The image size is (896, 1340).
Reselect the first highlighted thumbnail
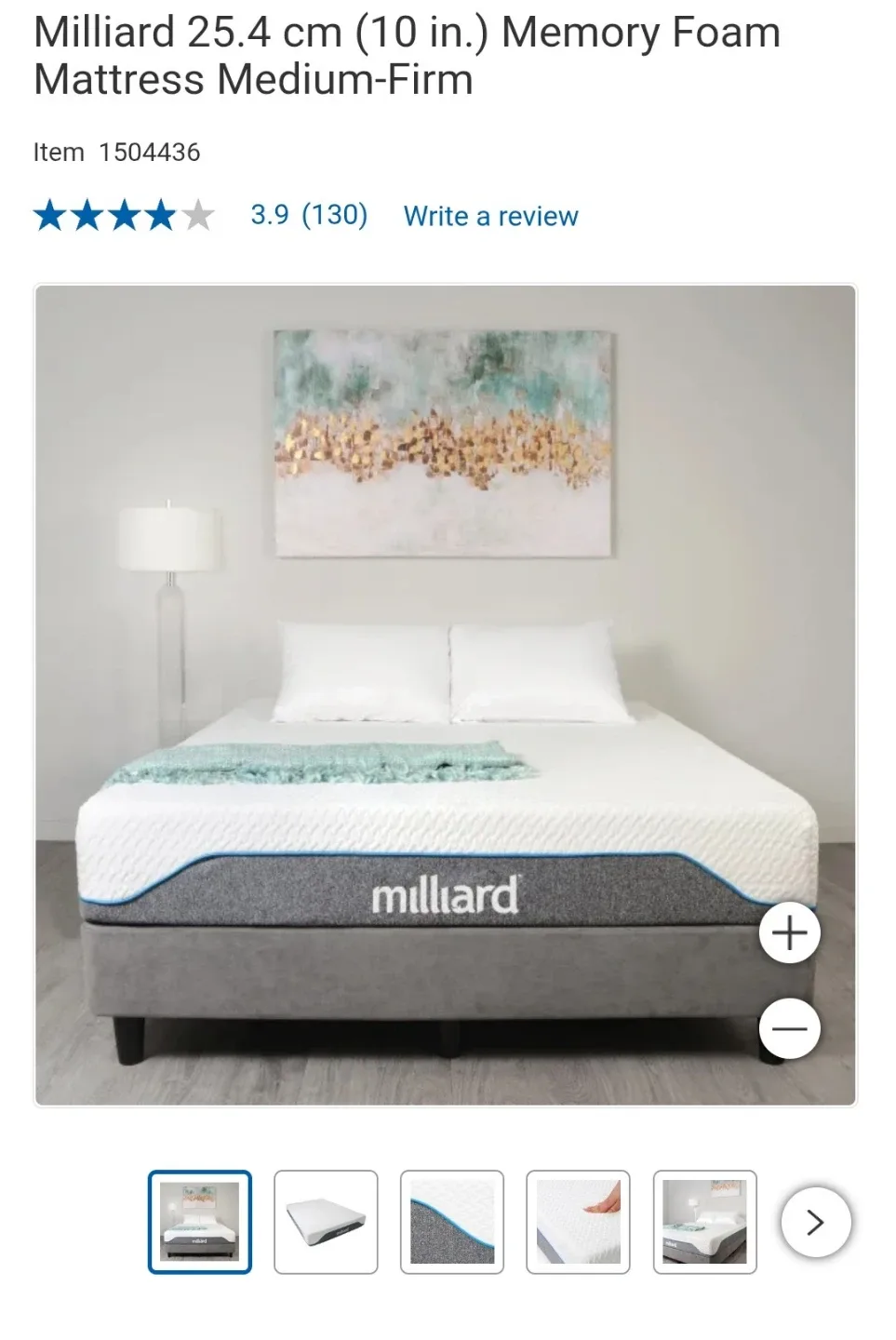(199, 1222)
